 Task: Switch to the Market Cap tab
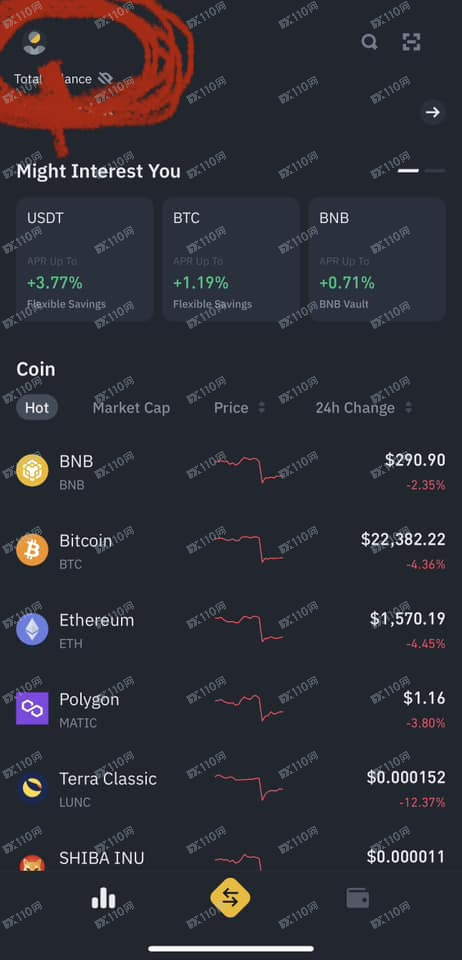tap(131, 408)
